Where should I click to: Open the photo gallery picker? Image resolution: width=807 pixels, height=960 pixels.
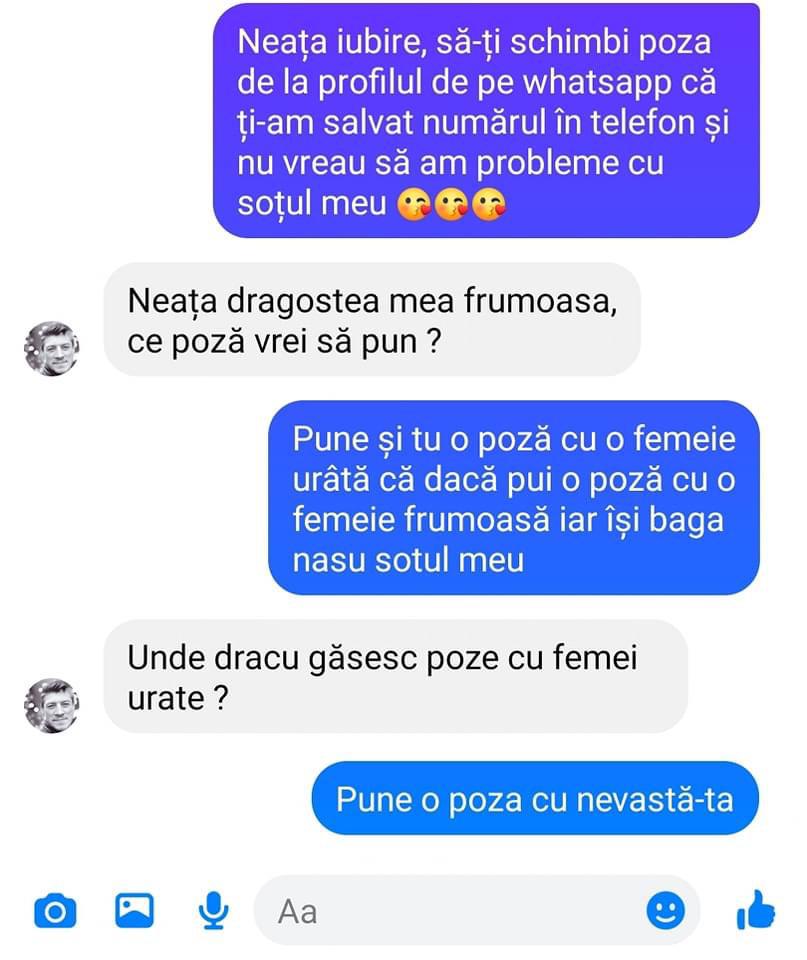pyautogui.click(x=134, y=909)
